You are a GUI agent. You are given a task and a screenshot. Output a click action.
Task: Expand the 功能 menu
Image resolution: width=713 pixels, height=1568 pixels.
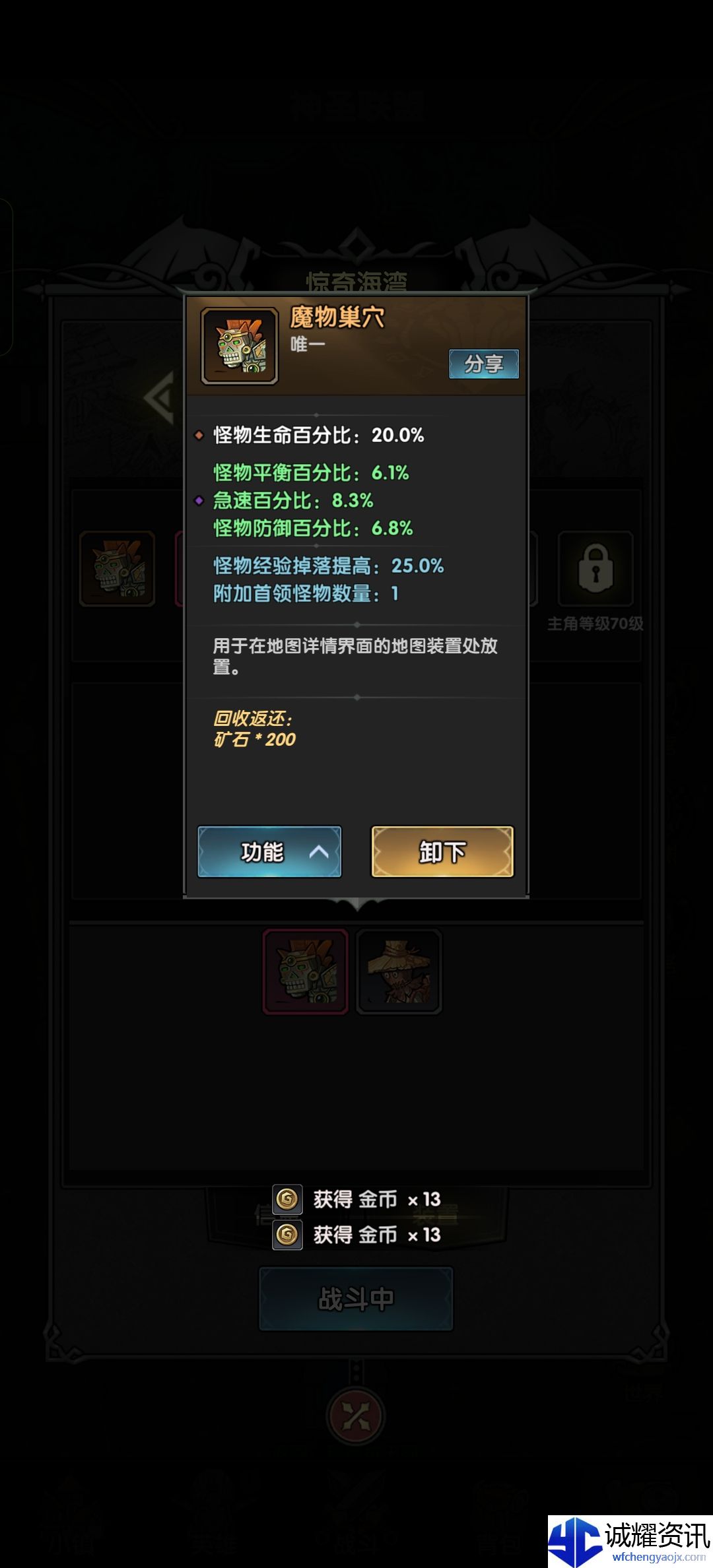269,852
